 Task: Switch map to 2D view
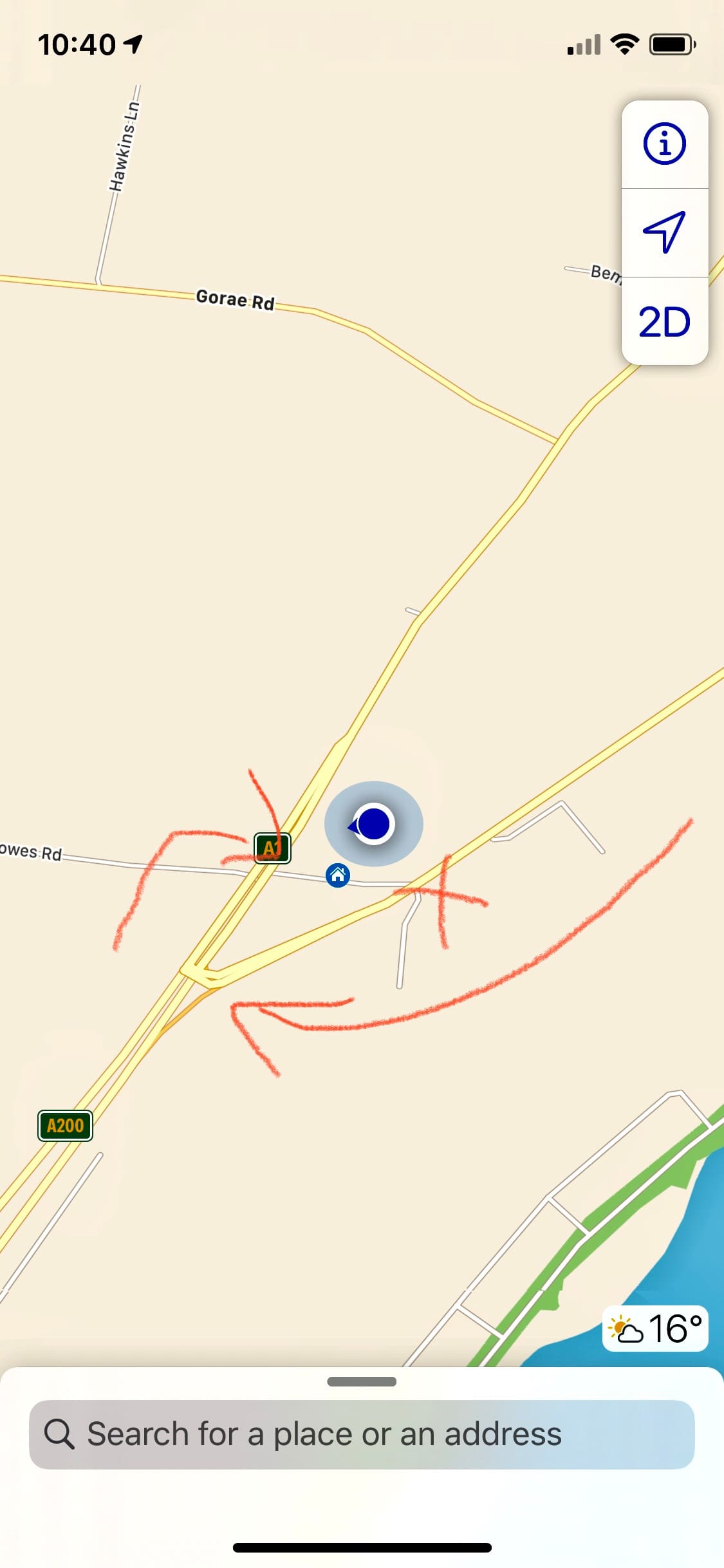point(665,321)
